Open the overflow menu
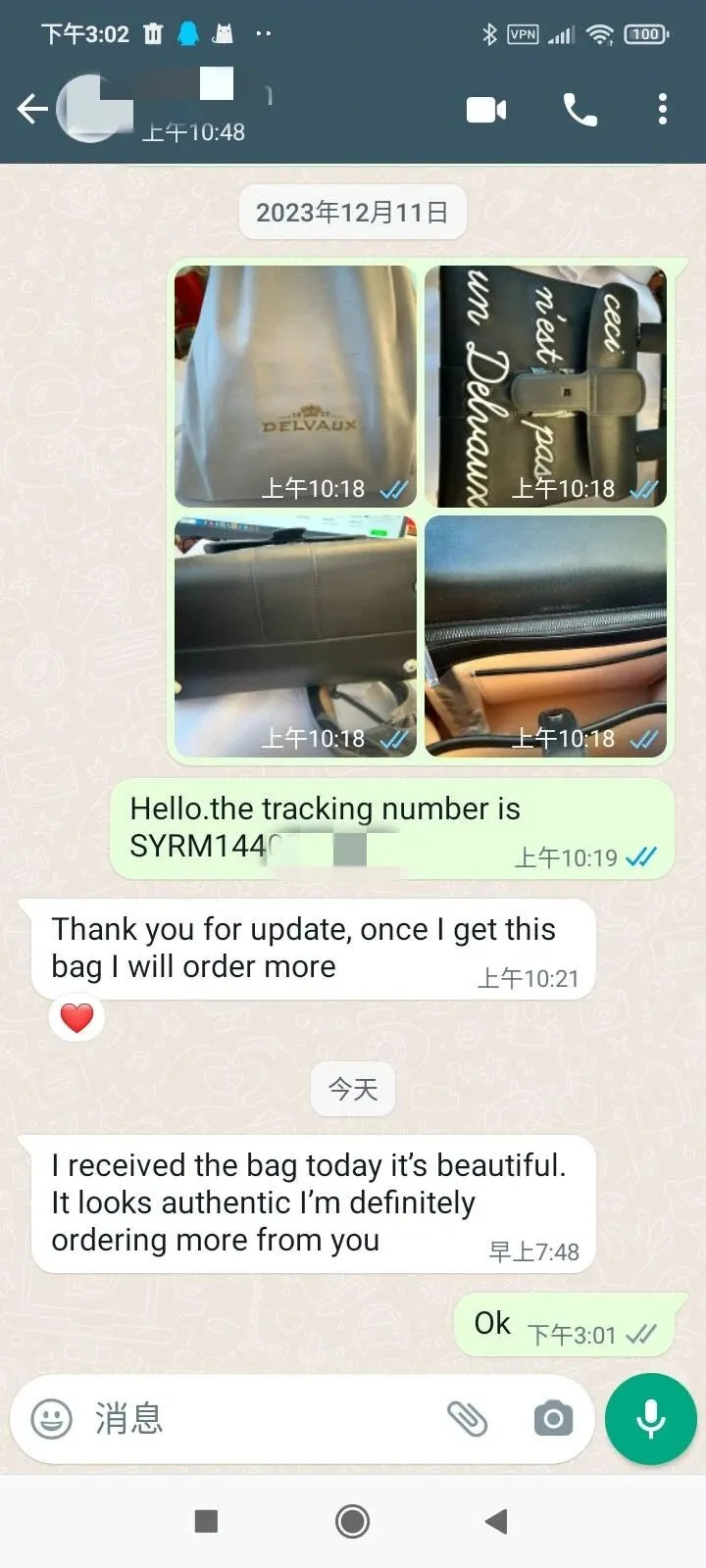The width and height of the screenshot is (706, 1568). [663, 109]
